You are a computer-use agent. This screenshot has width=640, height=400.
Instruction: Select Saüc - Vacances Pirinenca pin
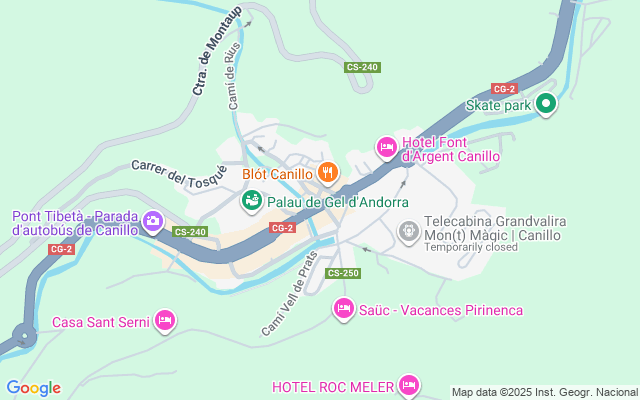coord(343,309)
